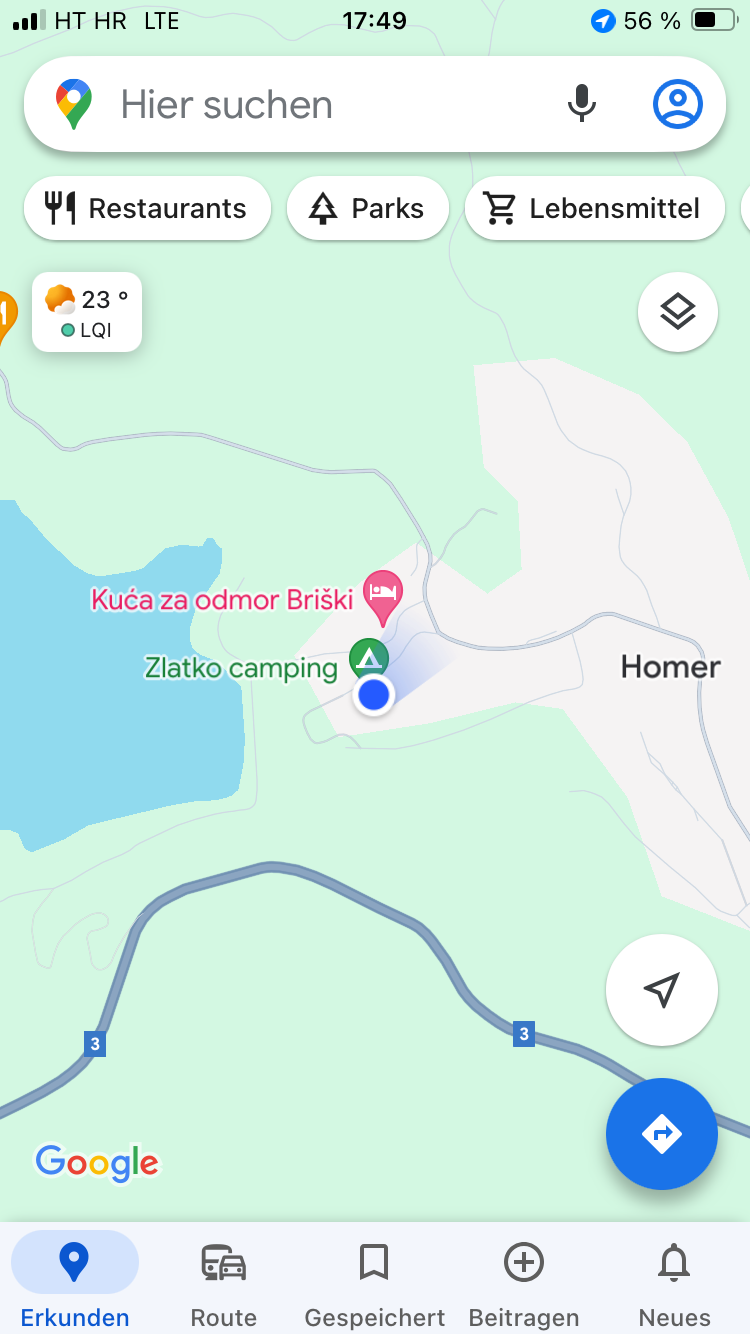
Task: Select the Lebensmittel chip
Action: [x=594, y=208]
